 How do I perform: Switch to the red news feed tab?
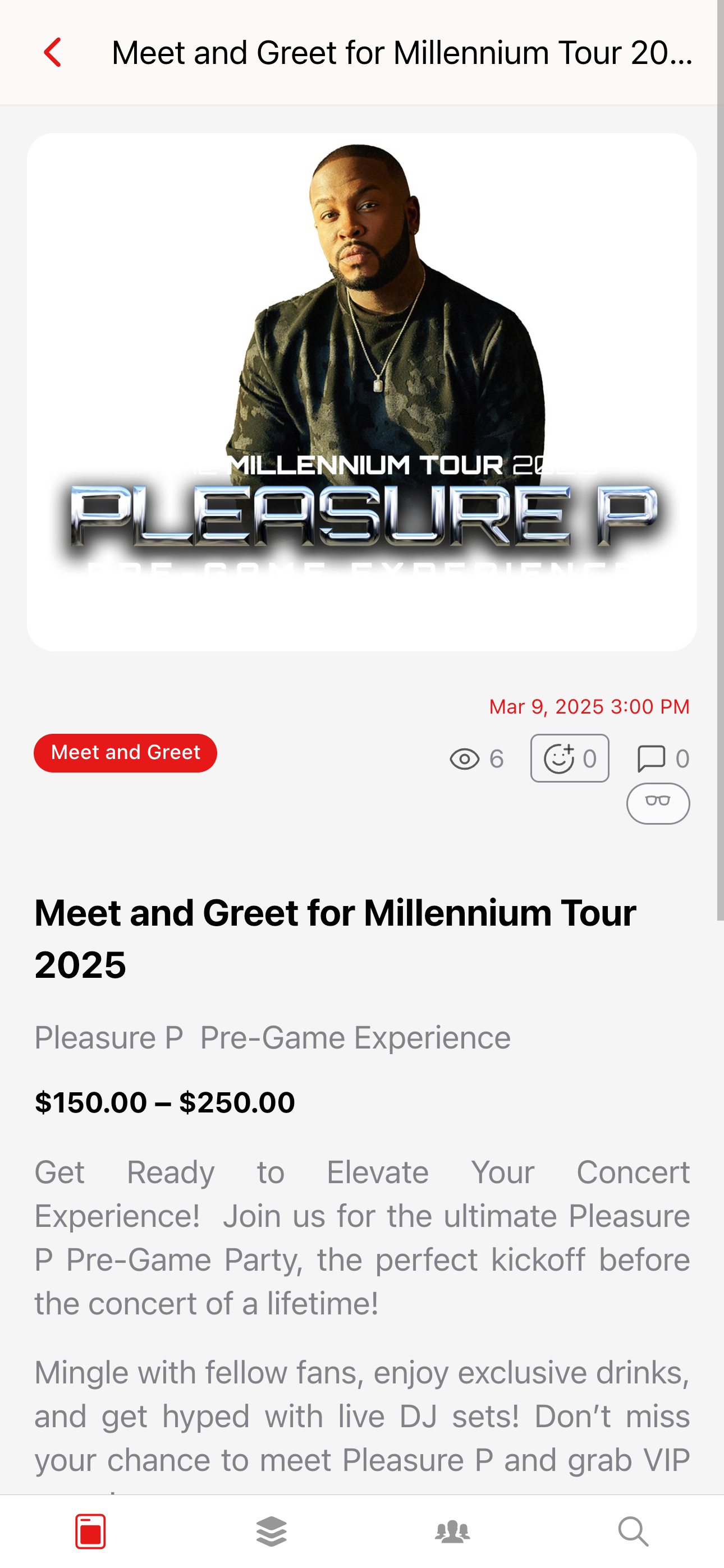pos(91,1531)
